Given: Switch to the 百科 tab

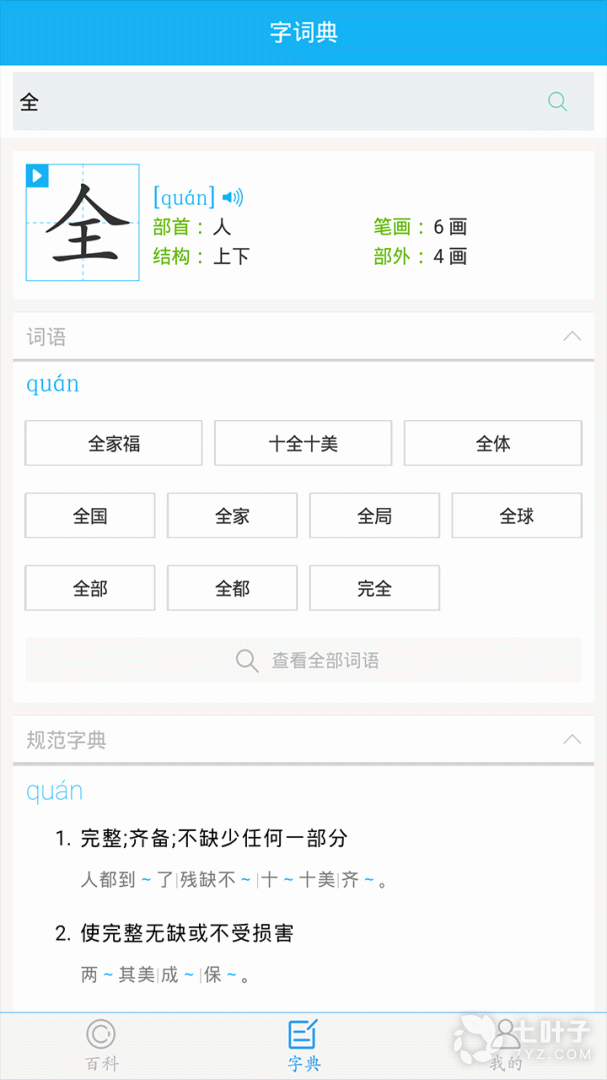Looking at the screenshot, I should coord(101,1045).
